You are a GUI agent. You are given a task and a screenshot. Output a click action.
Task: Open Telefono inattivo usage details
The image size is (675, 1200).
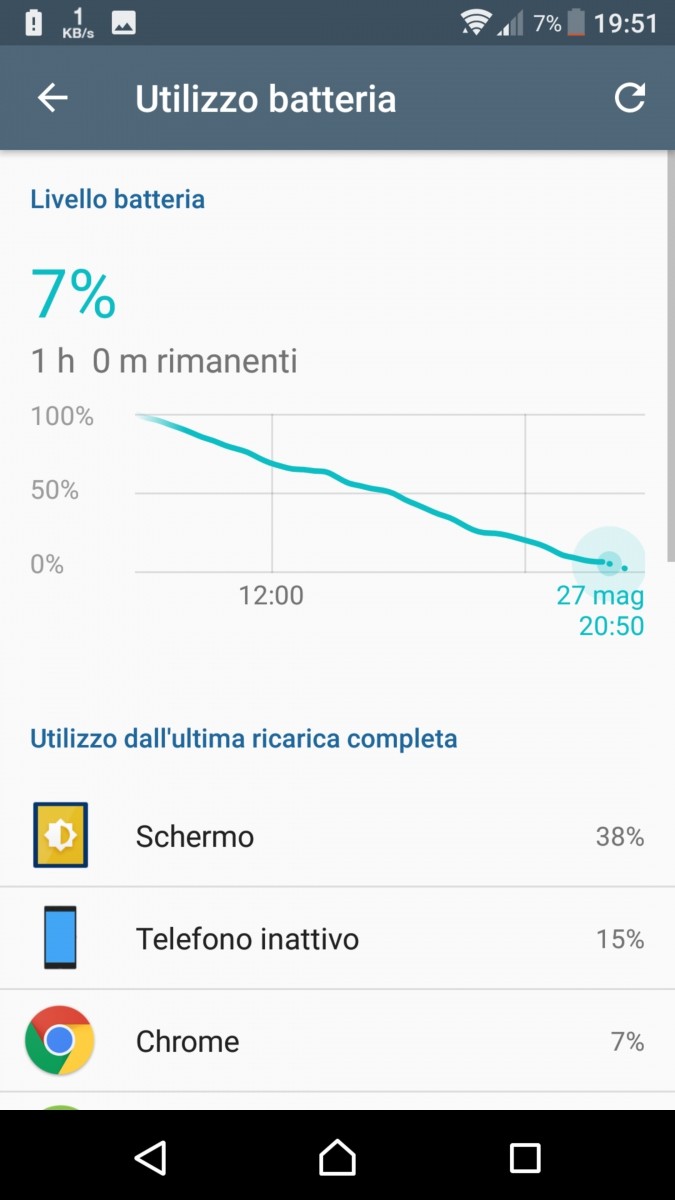click(337, 938)
